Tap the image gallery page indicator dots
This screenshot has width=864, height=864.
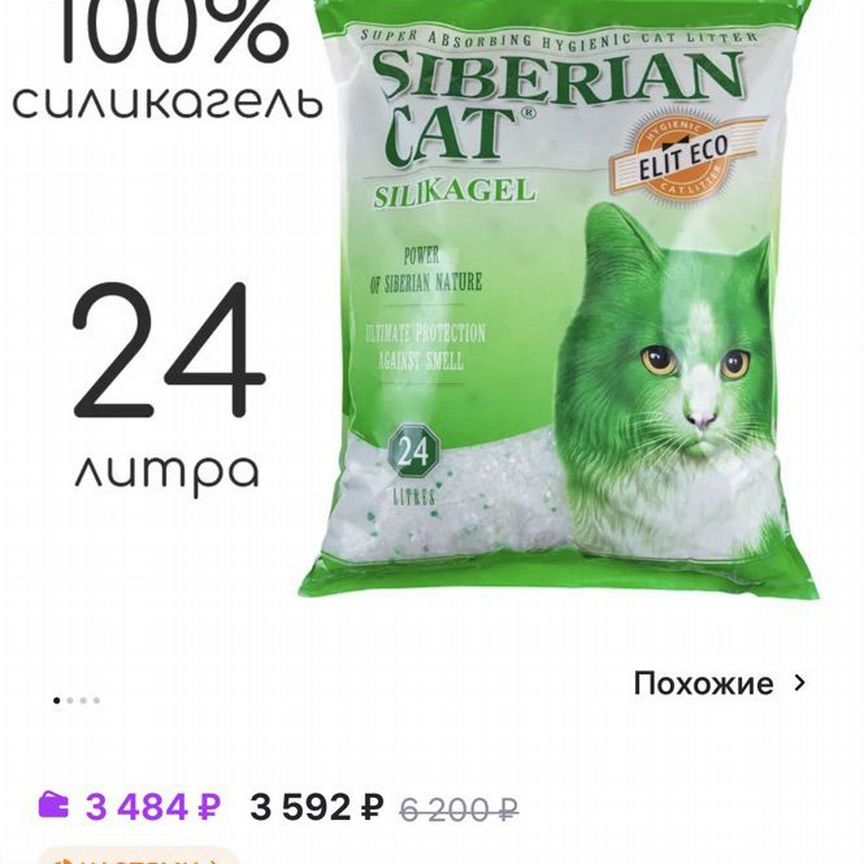click(76, 701)
